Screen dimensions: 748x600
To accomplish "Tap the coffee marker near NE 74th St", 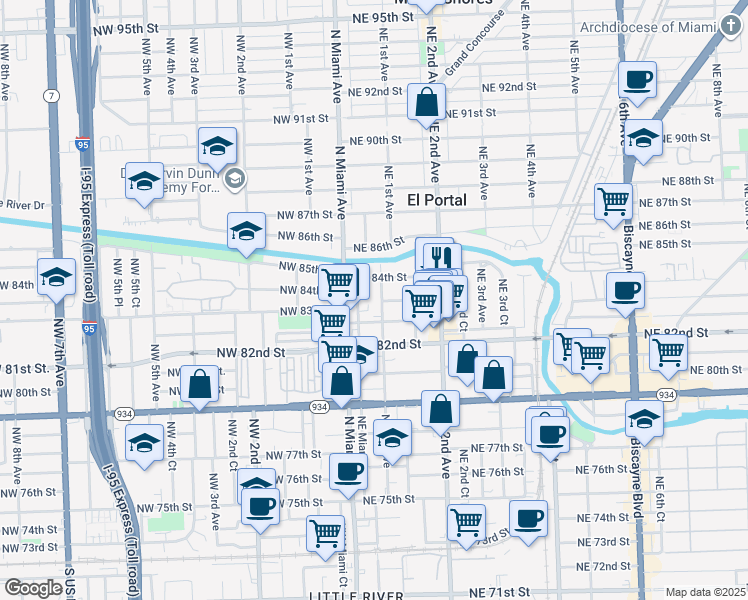I will pos(528,518).
